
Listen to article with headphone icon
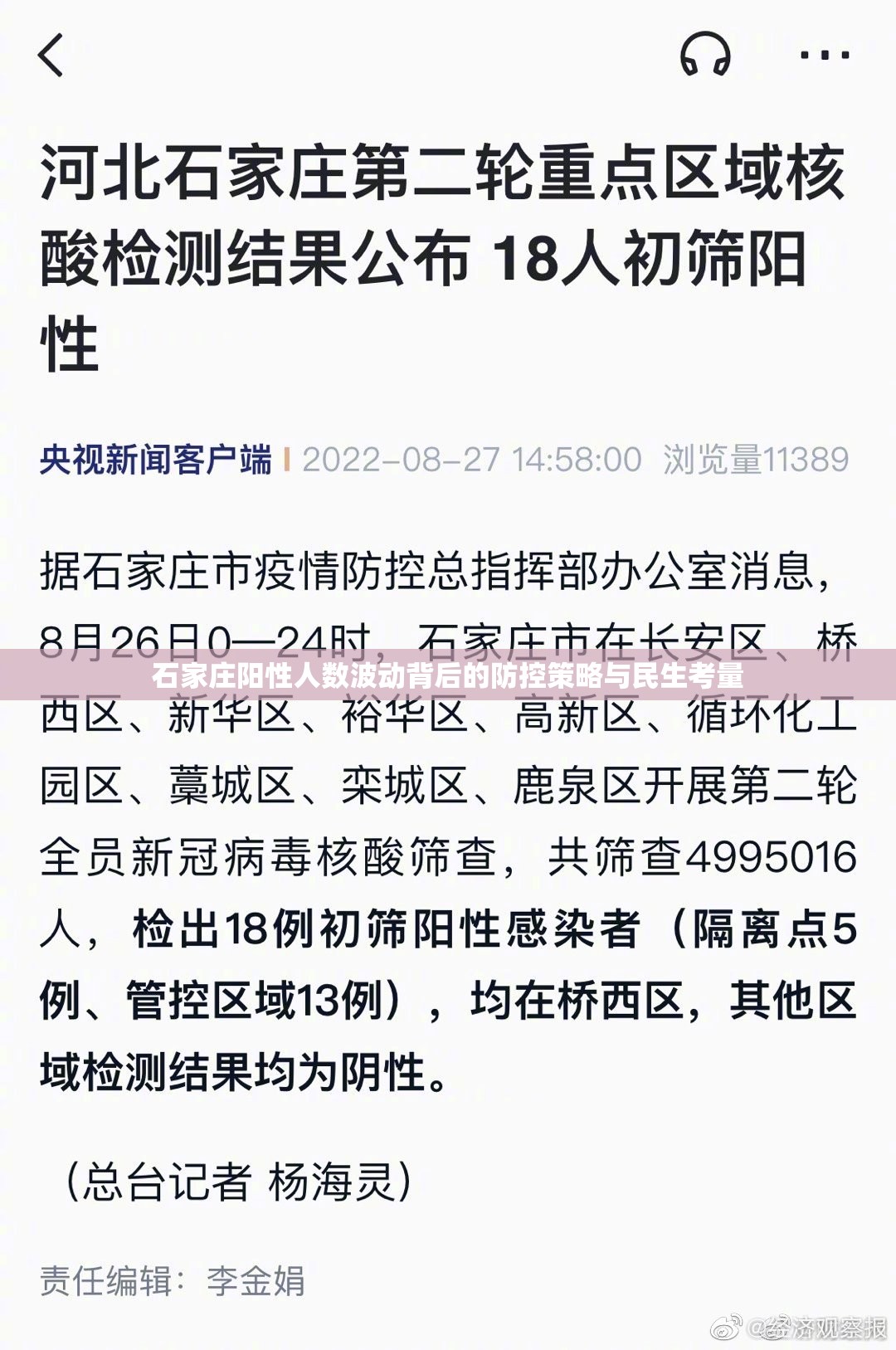[x=704, y=56]
